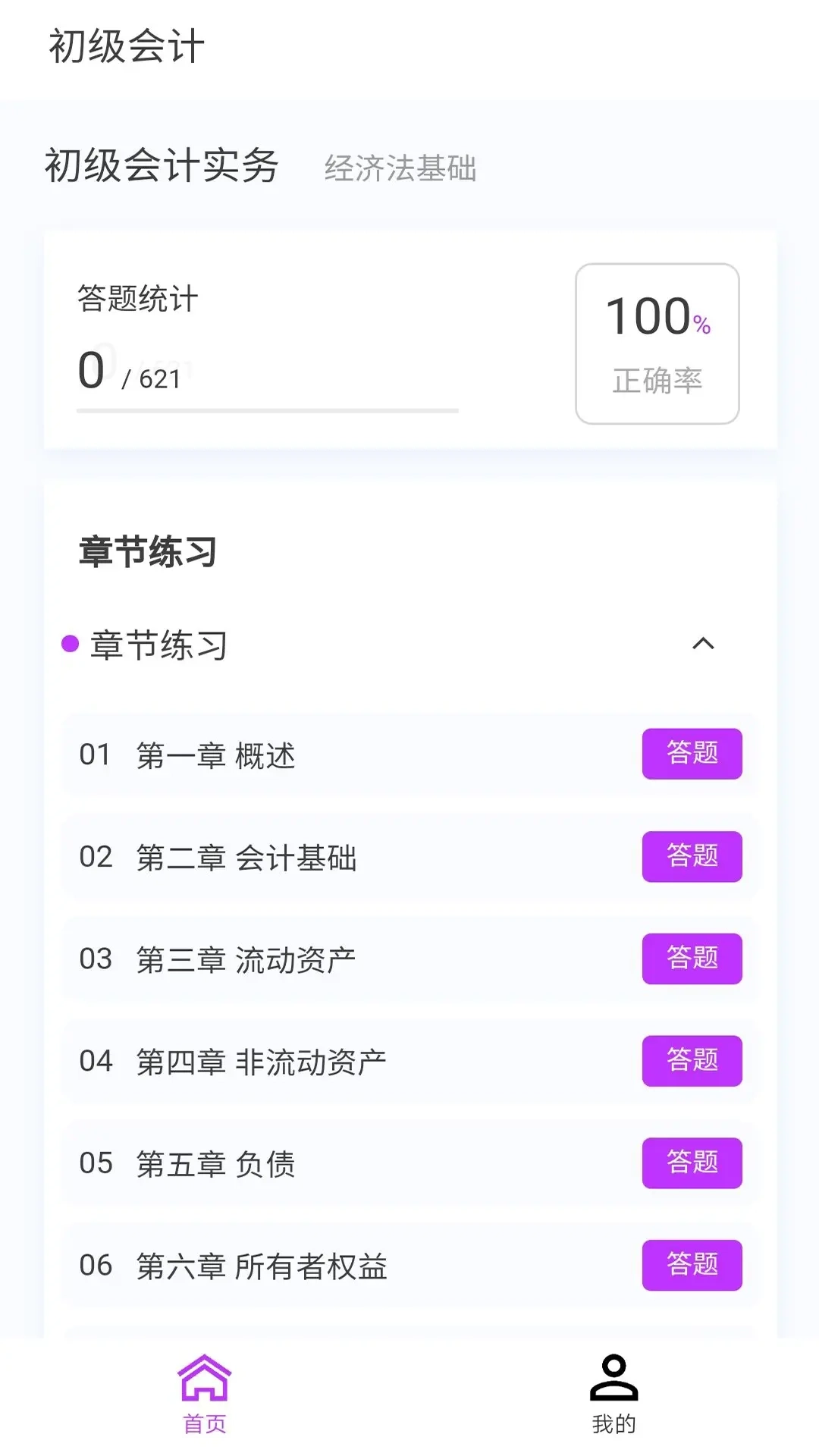The width and height of the screenshot is (819, 1456).
Task: Switch to the 经济法基础 tab
Action: (401, 170)
